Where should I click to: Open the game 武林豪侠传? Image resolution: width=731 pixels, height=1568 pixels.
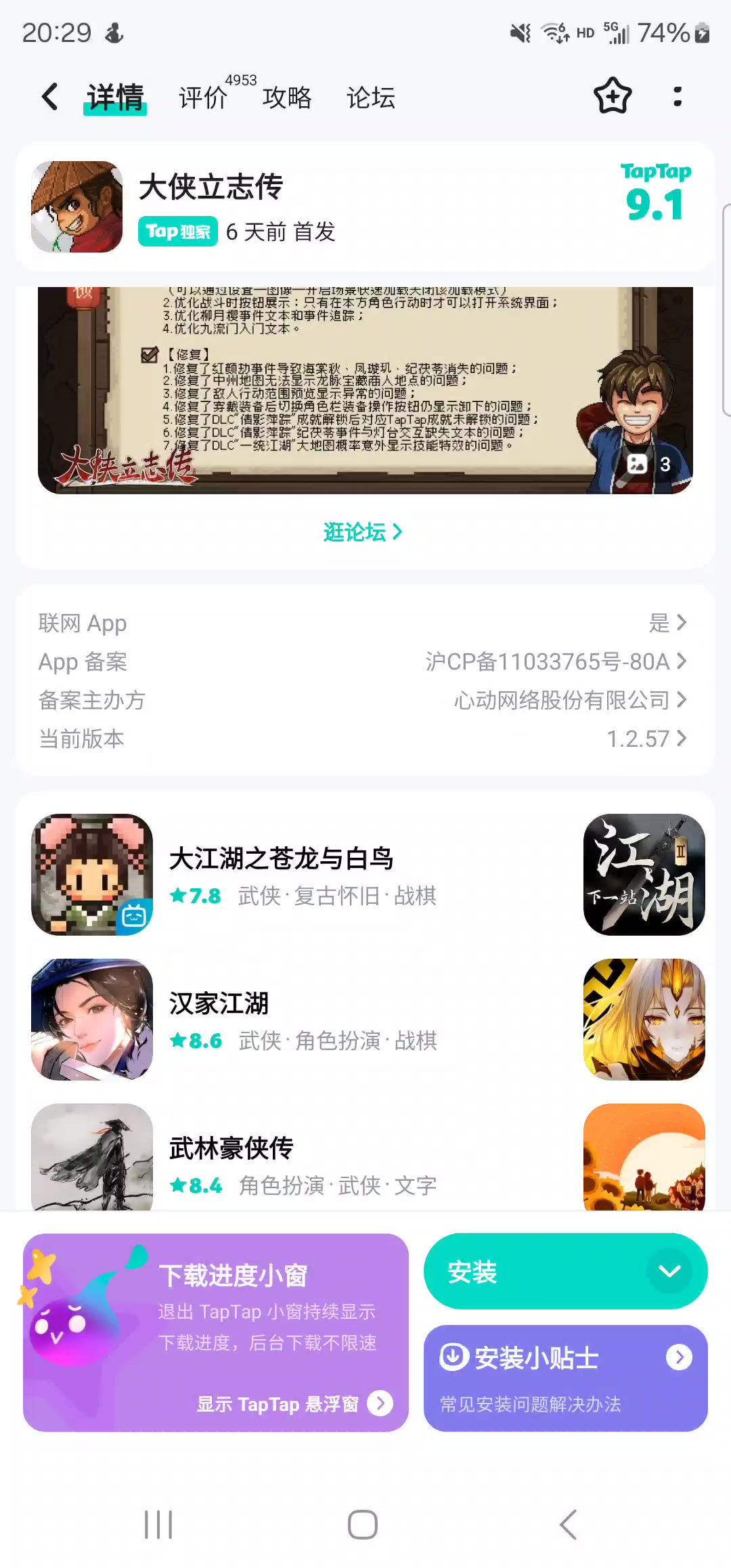click(230, 1148)
